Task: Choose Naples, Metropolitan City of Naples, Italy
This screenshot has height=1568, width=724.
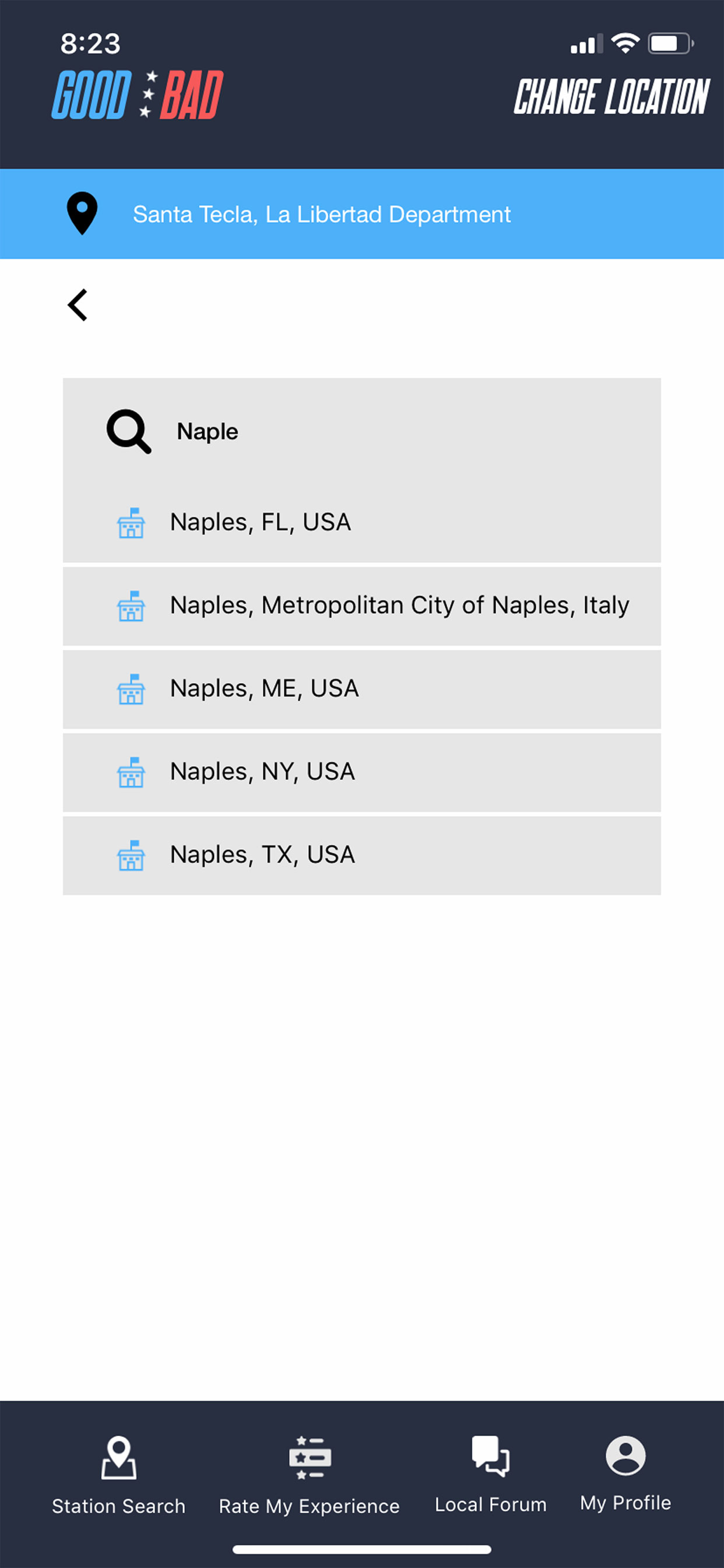Action: coord(361,606)
